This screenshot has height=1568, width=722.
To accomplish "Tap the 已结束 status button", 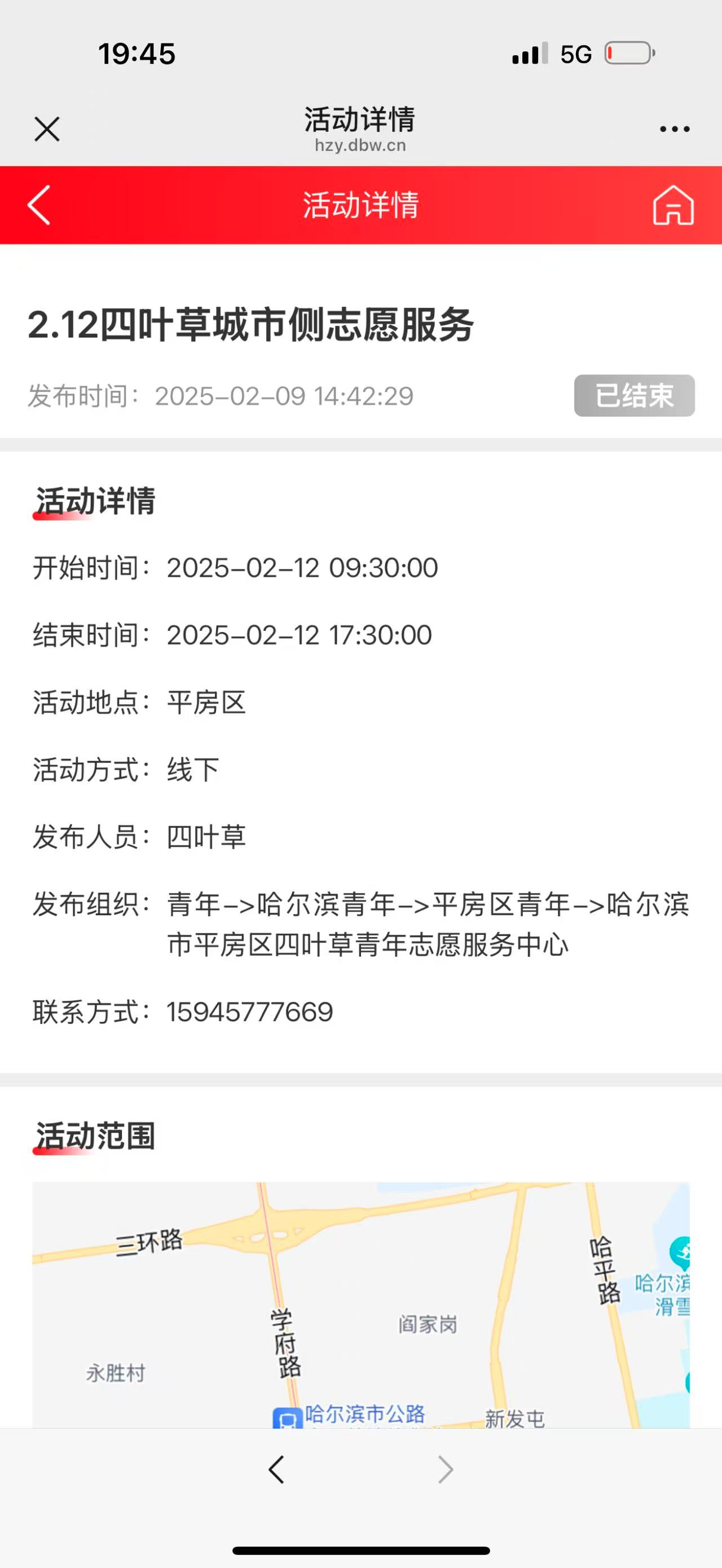I will 634,396.
